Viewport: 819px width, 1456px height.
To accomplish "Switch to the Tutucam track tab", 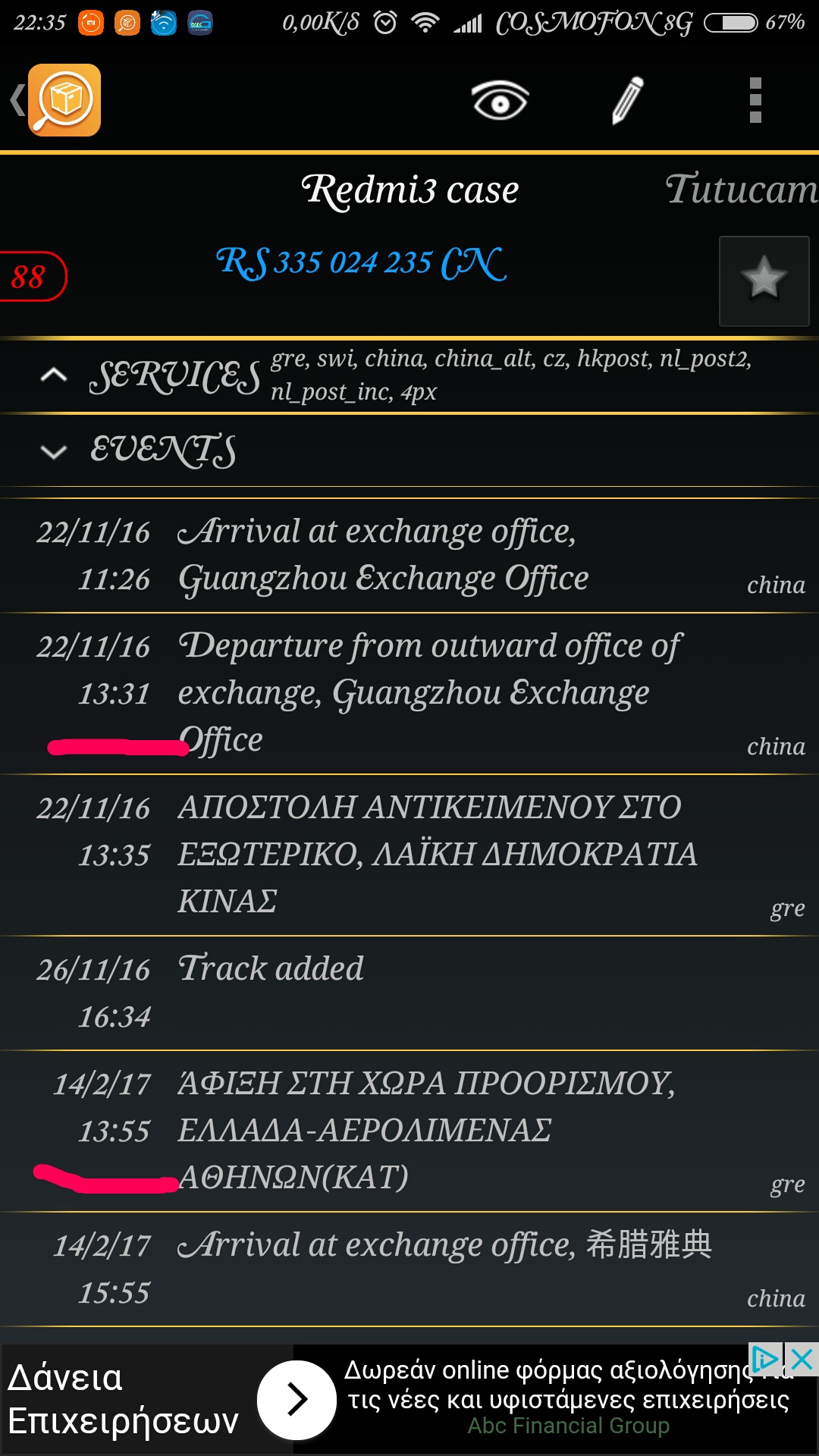I will tap(741, 189).
